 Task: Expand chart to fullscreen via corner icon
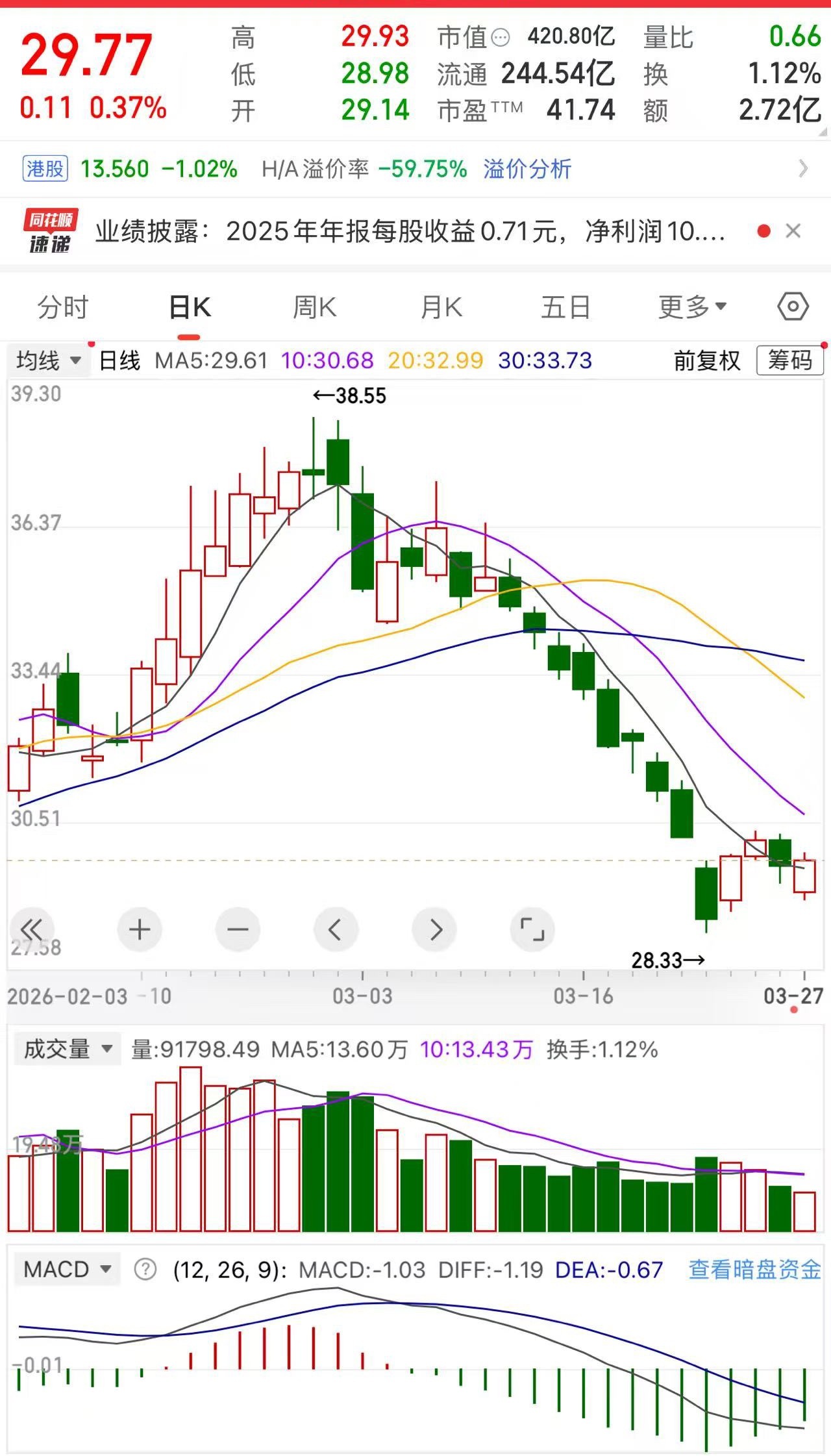tap(534, 930)
